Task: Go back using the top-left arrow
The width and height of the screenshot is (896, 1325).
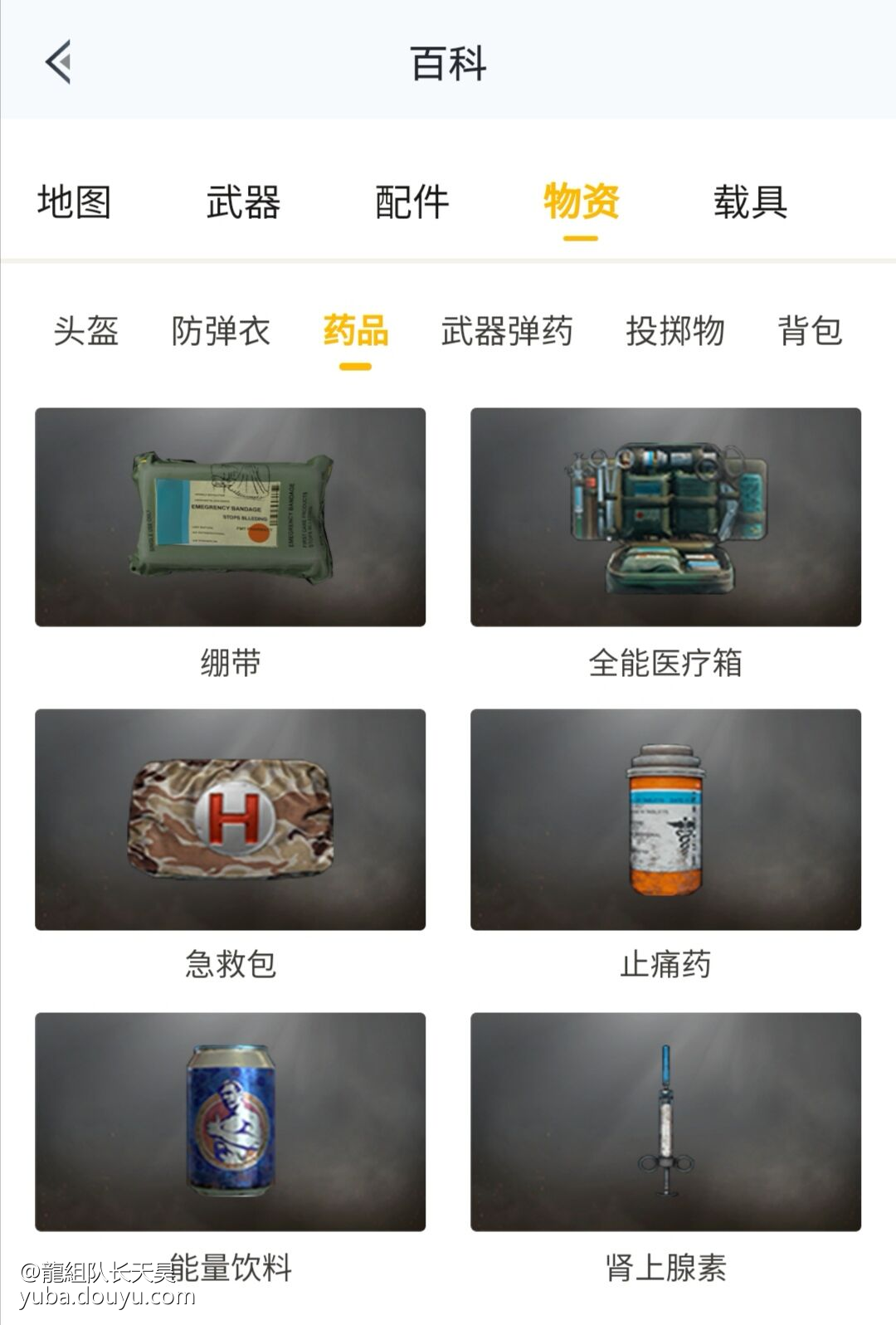Action: [58, 62]
